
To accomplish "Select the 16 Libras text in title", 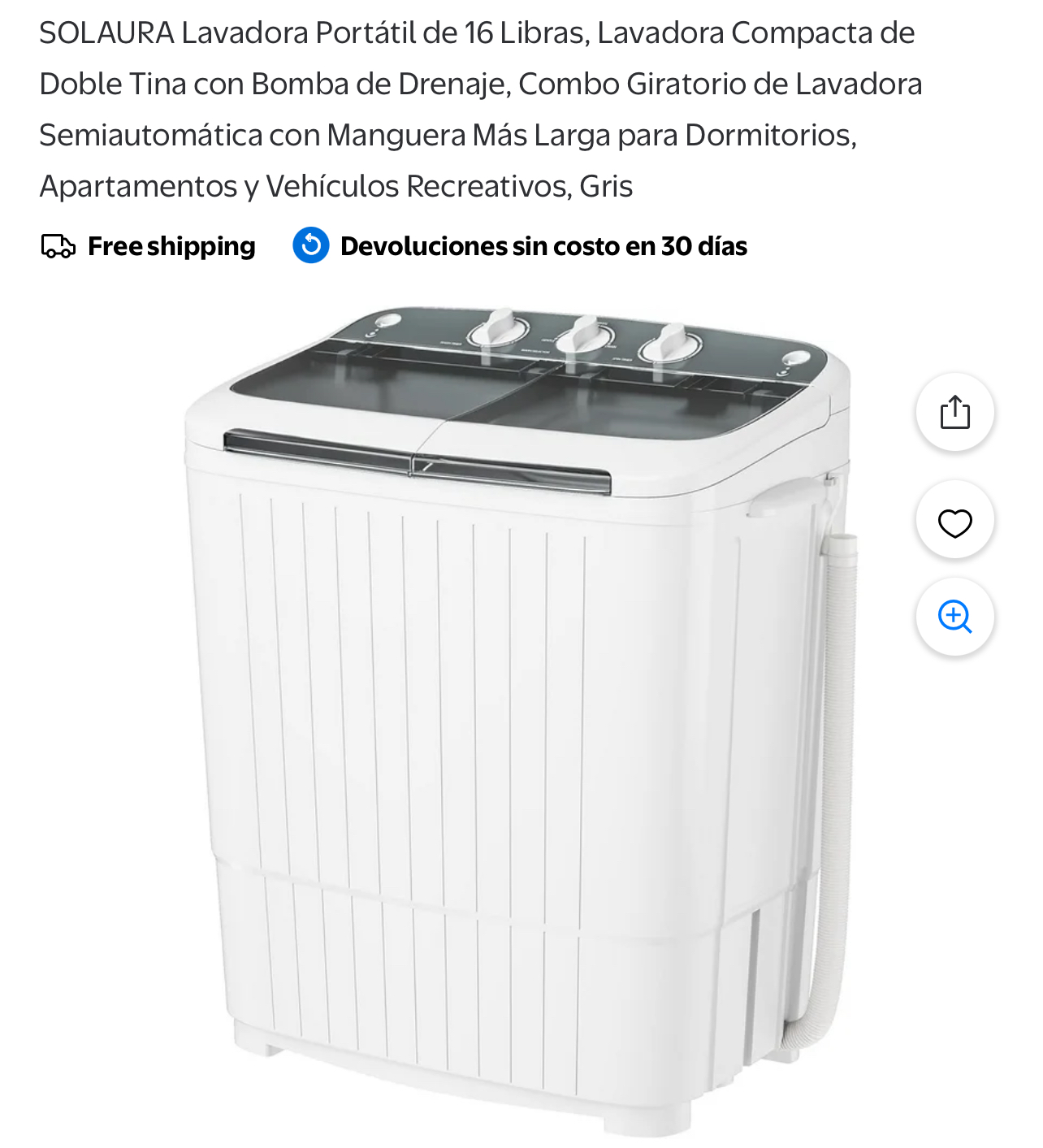I will tap(520, 32).
